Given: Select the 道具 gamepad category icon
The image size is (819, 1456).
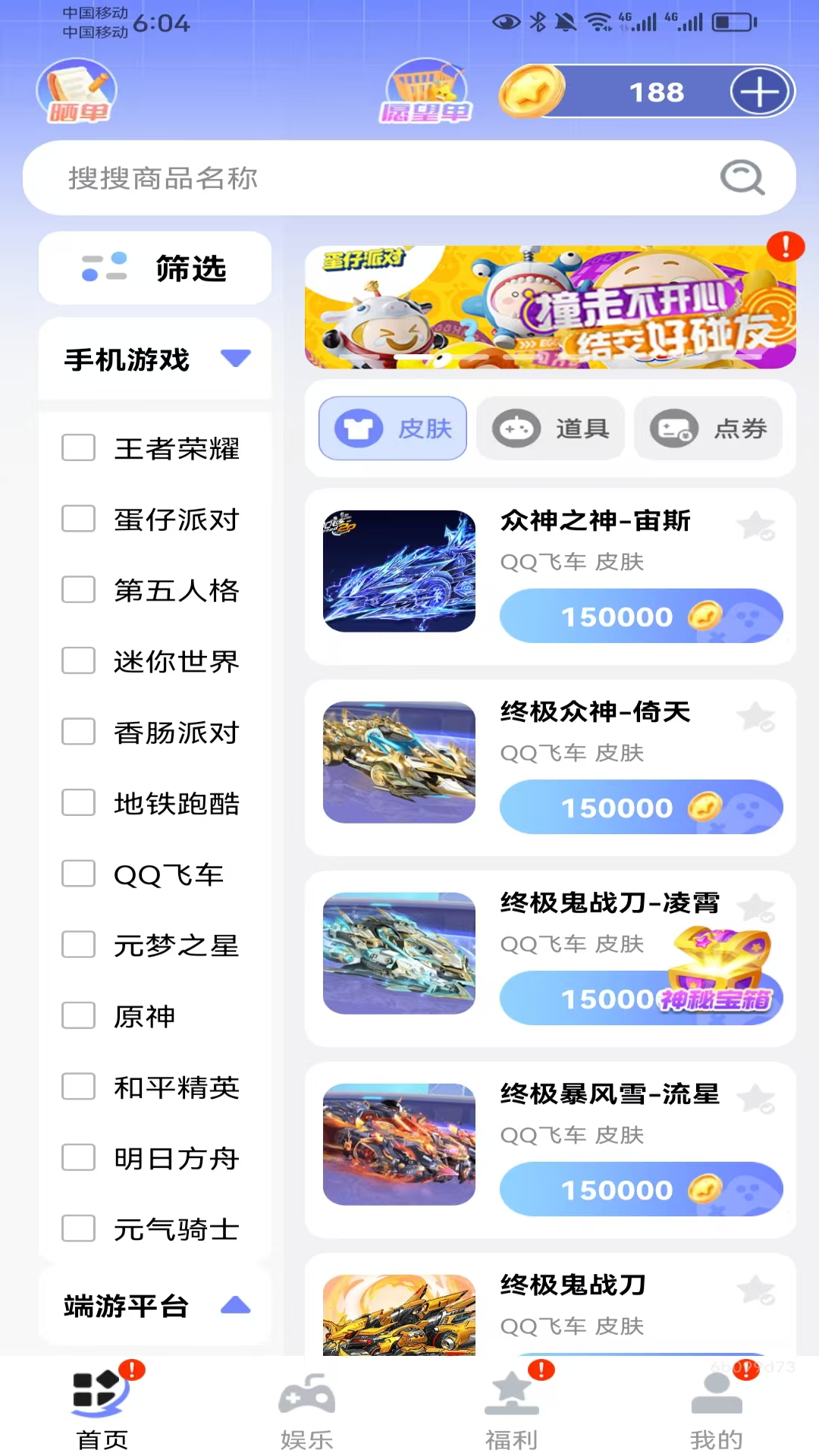Looking at the screenshot, I should point(516,428).
